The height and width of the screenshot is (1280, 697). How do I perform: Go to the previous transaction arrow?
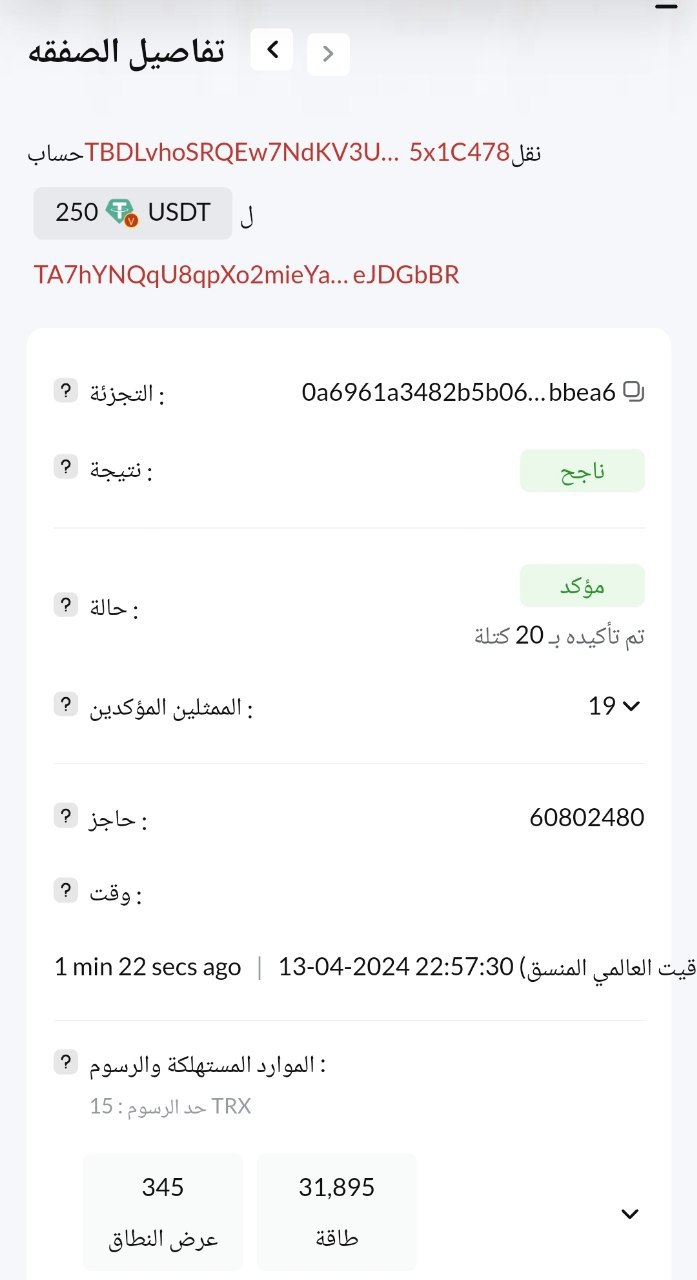tap(272, 49)
